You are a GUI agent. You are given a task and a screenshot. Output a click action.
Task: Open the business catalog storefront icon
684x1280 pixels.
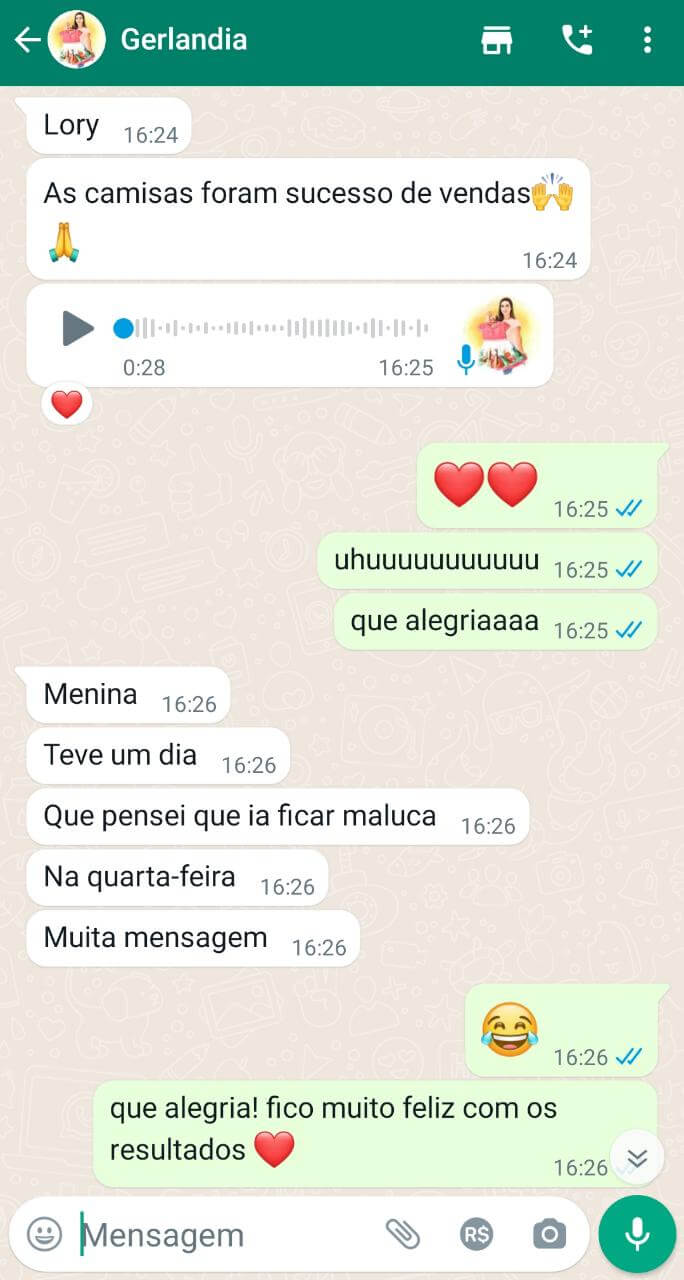[497, 40]
